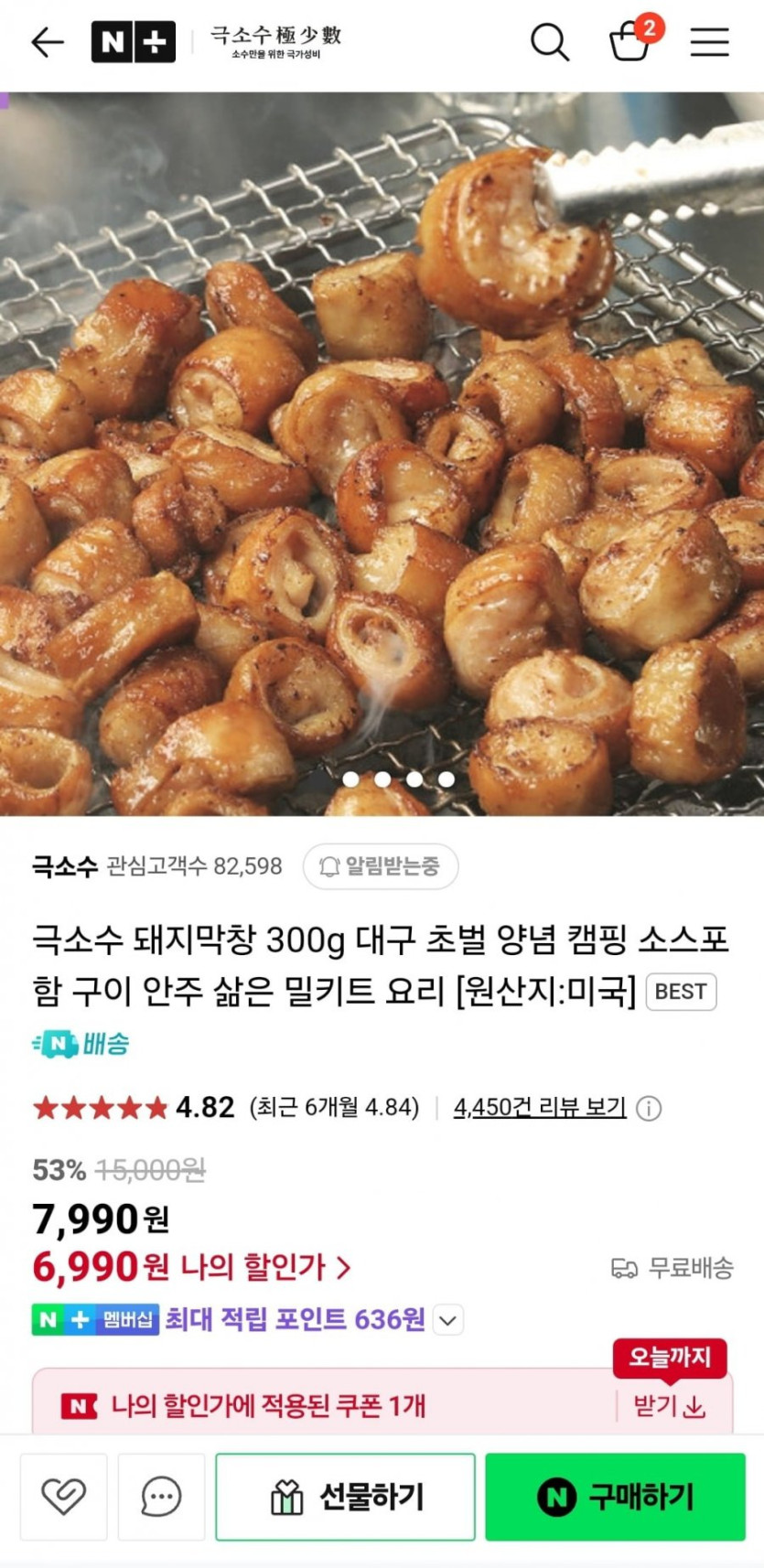The width and height of the screenshot is (764, 1568).
Task: Open the shopping cart with 2 items
Action: tap(630, 41)
